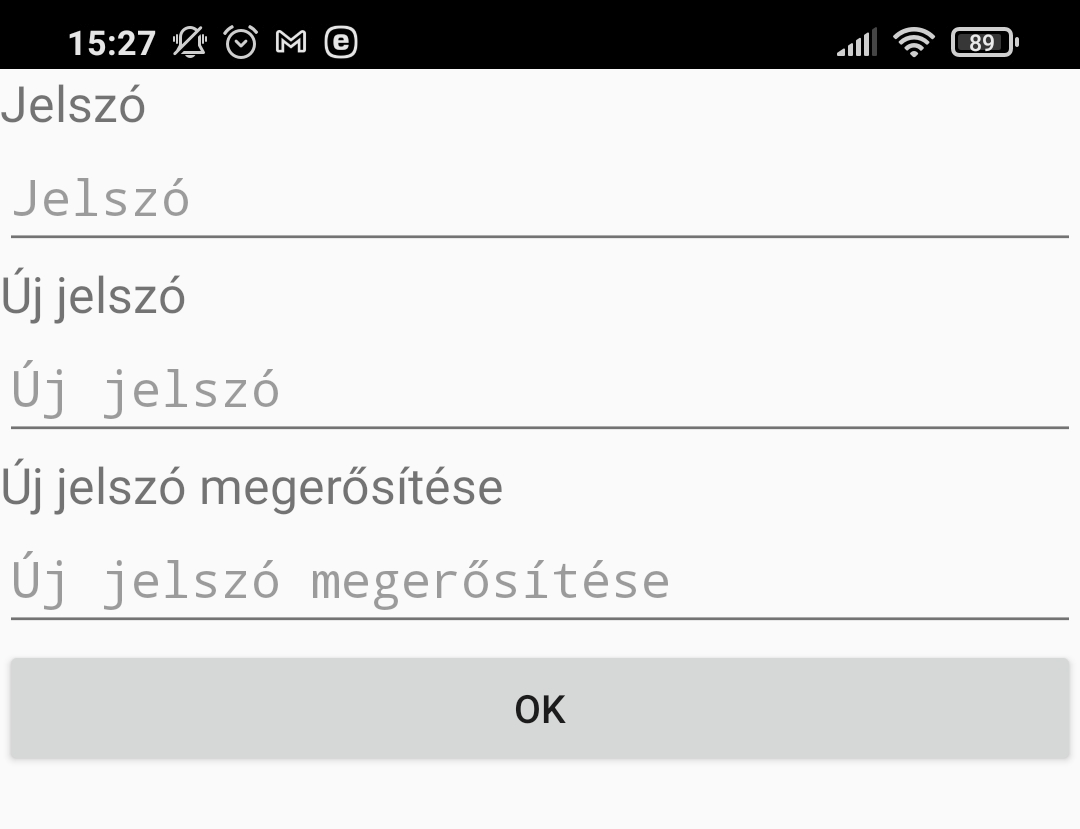Screen dimensions: 1080x829
Task: Focus the Jelszó password field
Action: [540, 199]
